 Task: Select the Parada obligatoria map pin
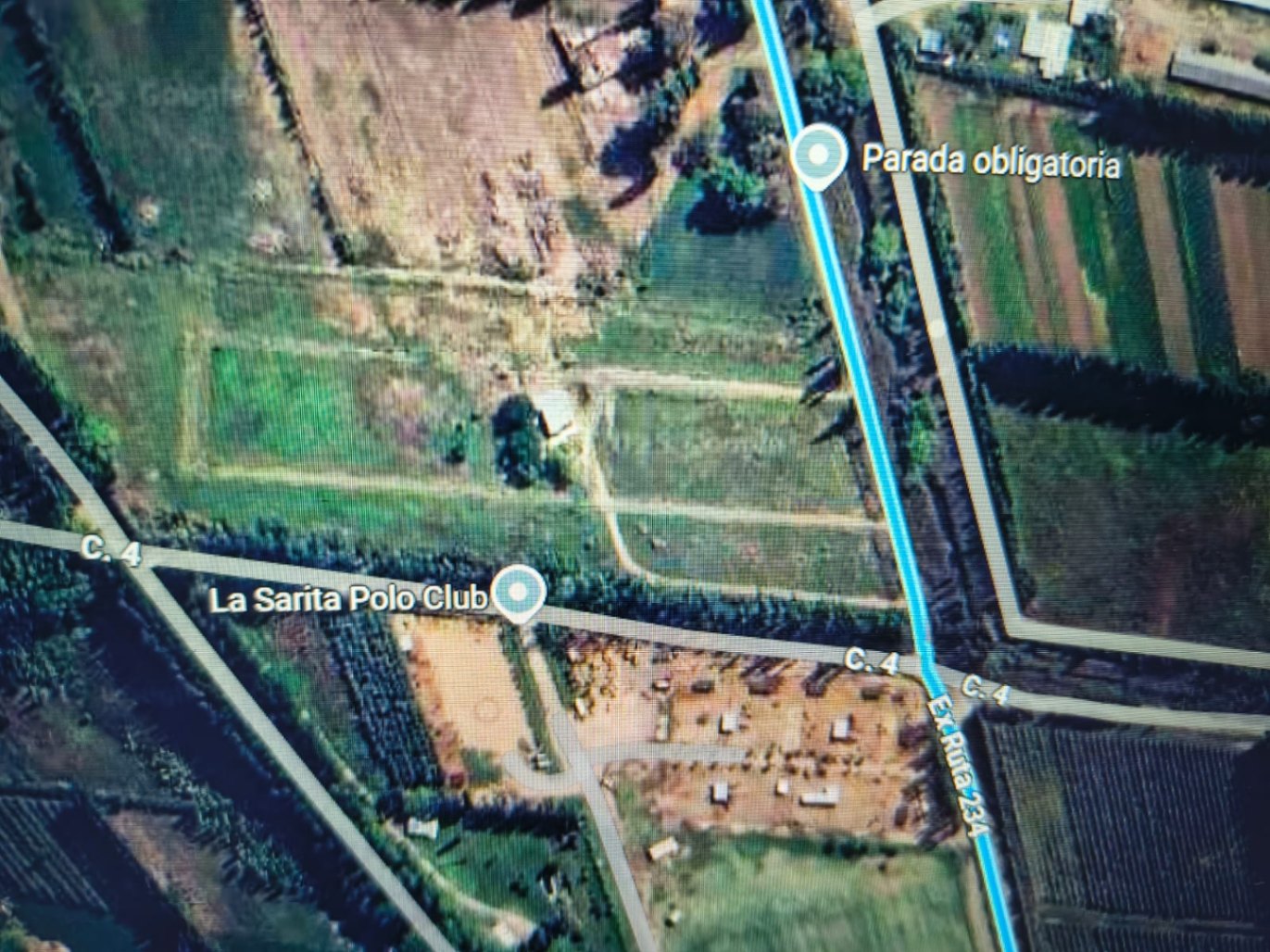click(x=819, y=156)
